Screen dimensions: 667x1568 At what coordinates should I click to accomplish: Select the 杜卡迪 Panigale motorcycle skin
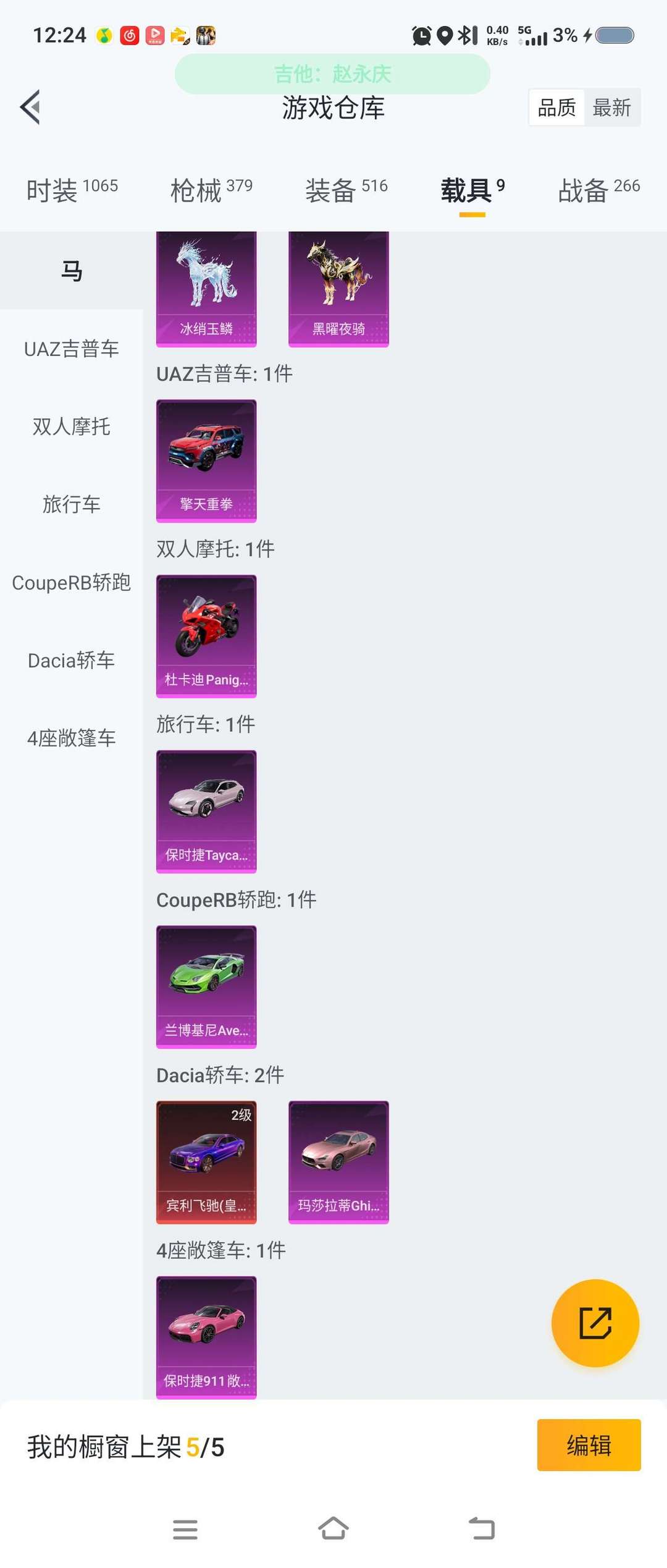(x=206, y=635)
